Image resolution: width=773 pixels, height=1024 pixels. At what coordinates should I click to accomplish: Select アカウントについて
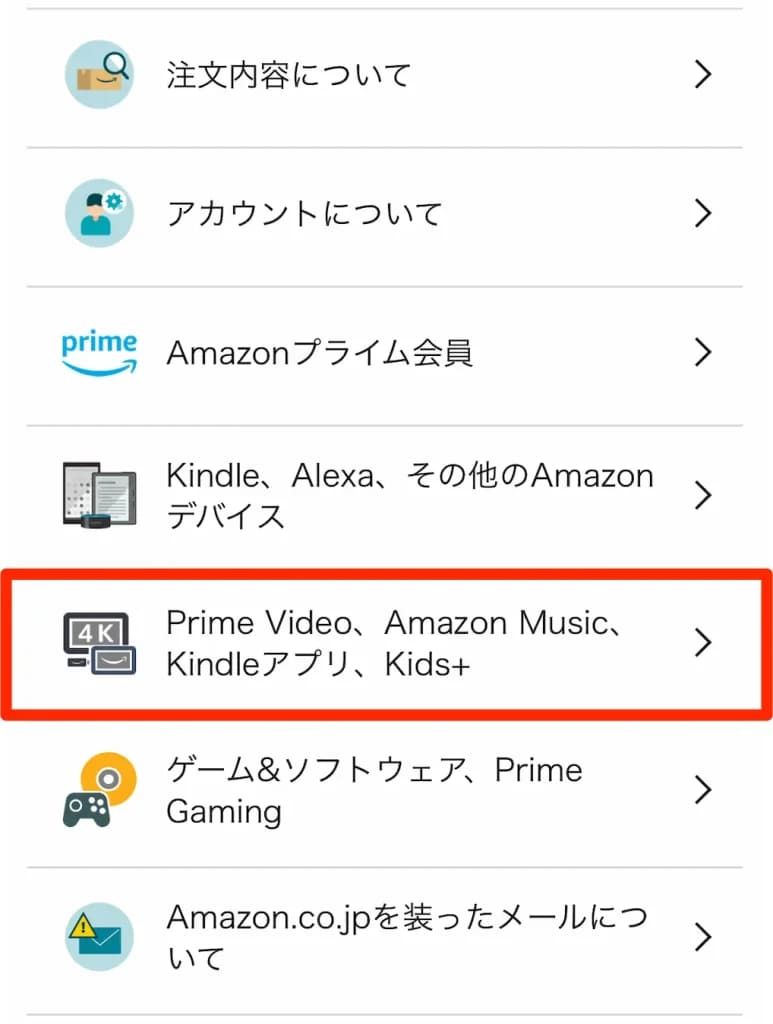(x=385, y=213)
